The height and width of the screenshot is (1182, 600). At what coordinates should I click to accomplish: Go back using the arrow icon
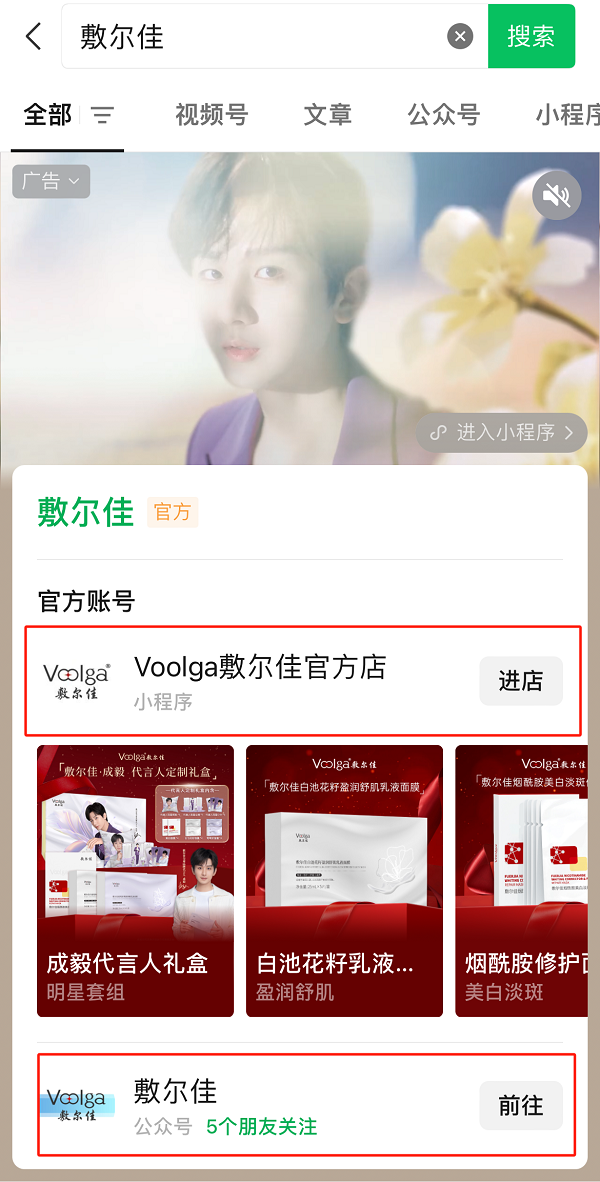[x=34, y=37]
